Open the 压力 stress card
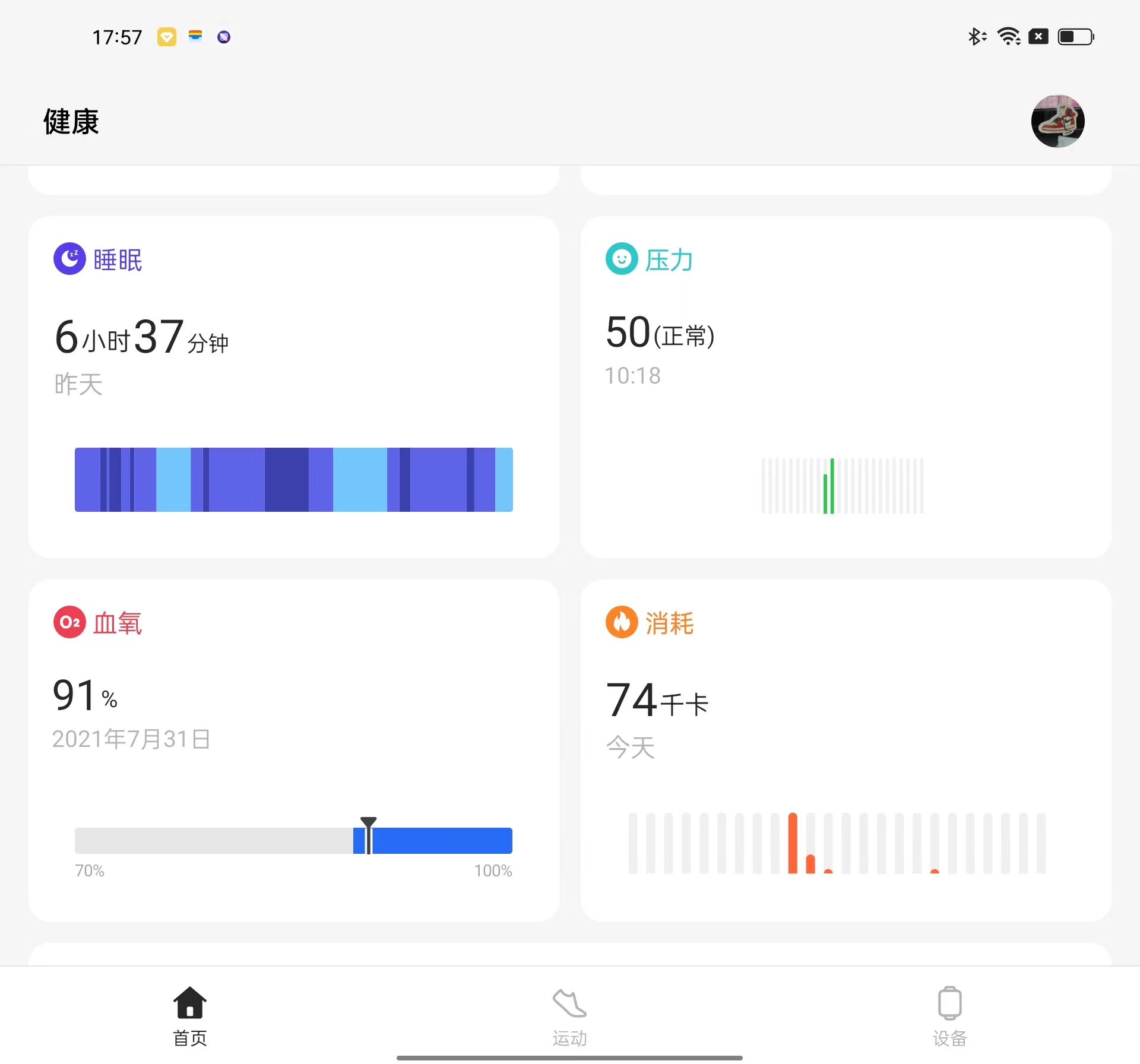 (845, 387)
